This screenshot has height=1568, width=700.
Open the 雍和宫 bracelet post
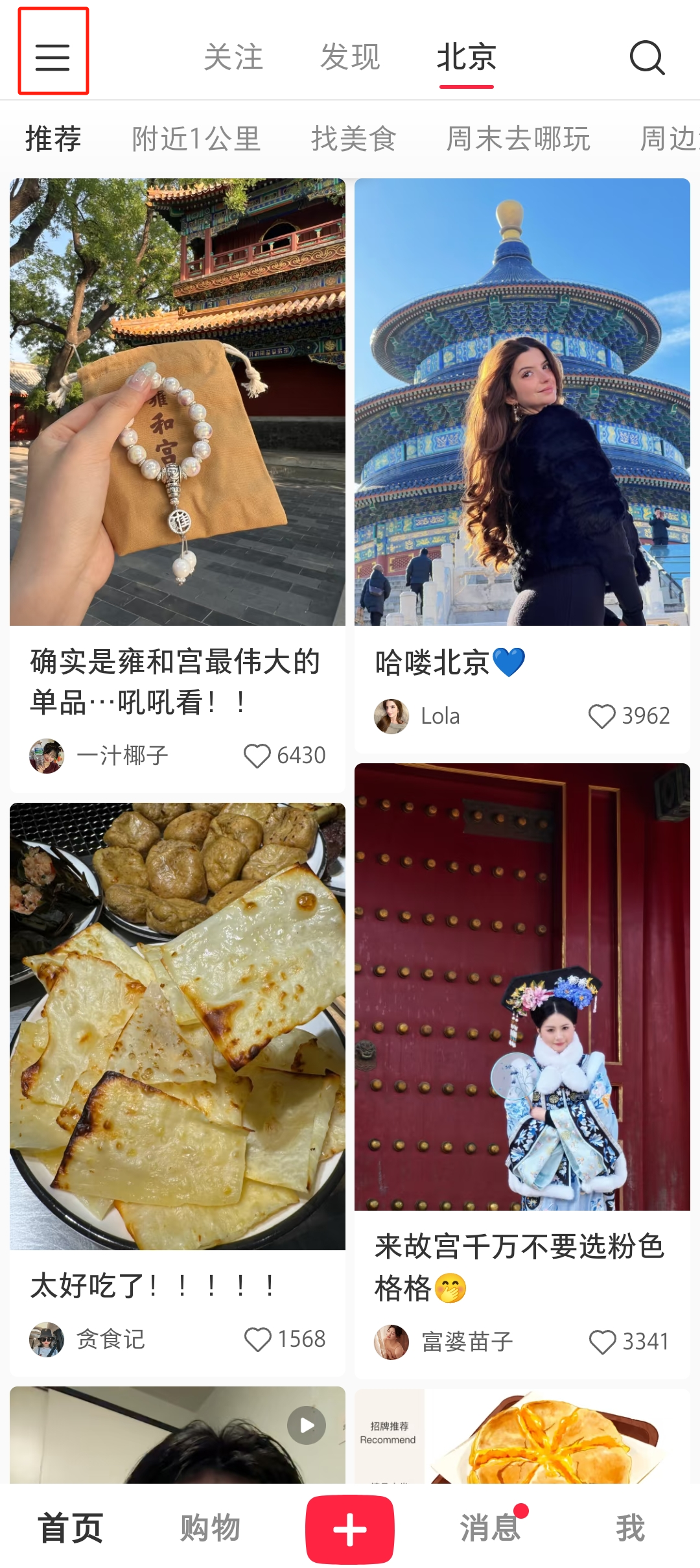(x=177, y=402)
